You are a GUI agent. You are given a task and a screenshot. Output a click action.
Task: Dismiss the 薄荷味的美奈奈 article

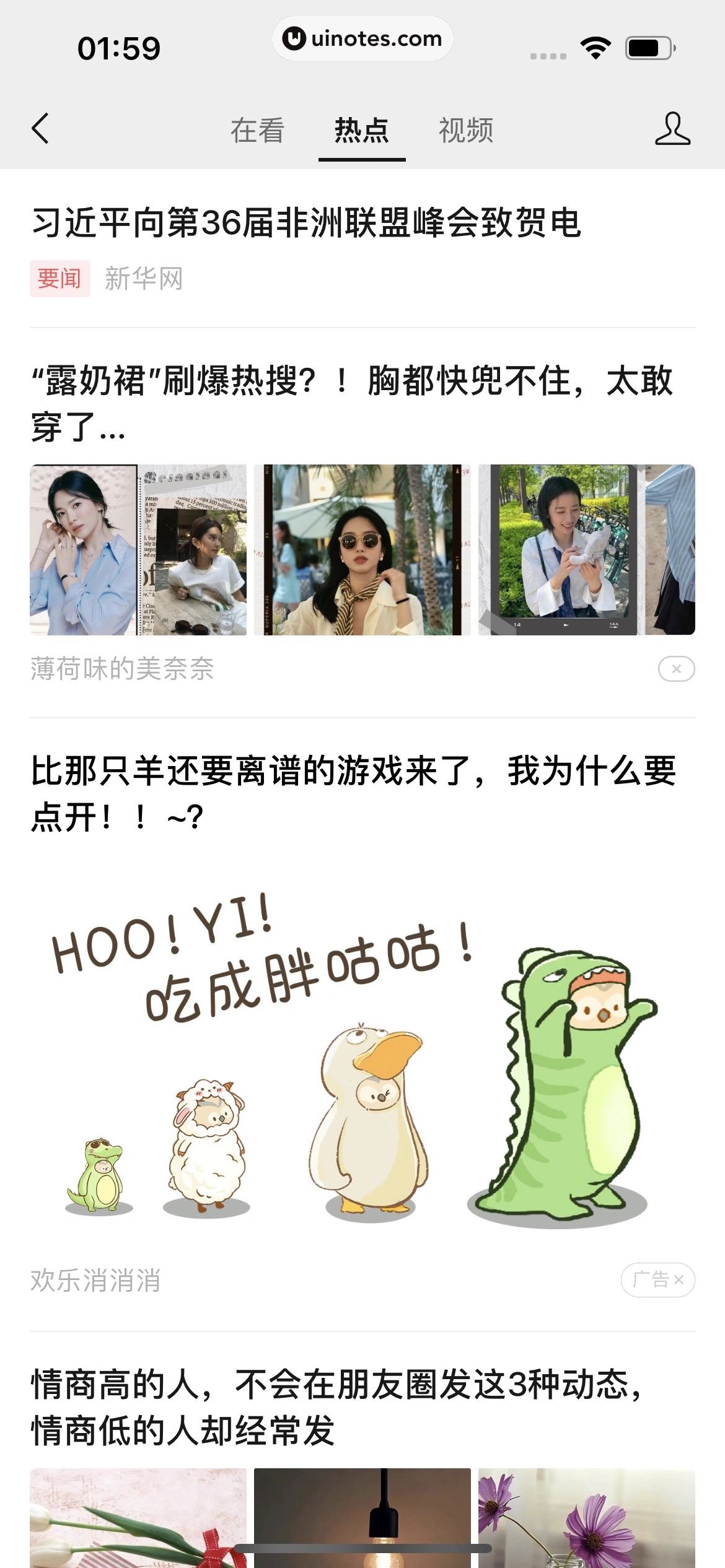point(676,669)
